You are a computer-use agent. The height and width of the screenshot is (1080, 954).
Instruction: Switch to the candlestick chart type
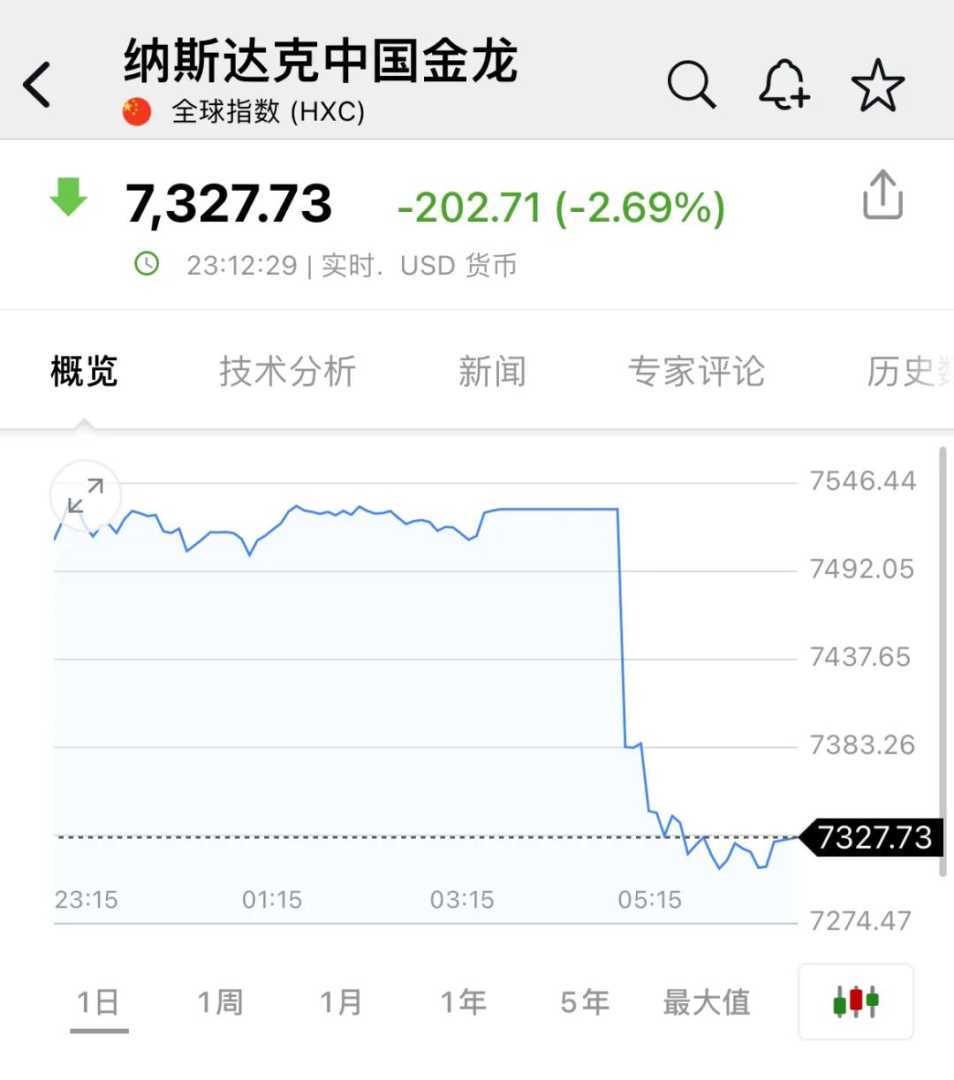click(x=855, y=1001)
